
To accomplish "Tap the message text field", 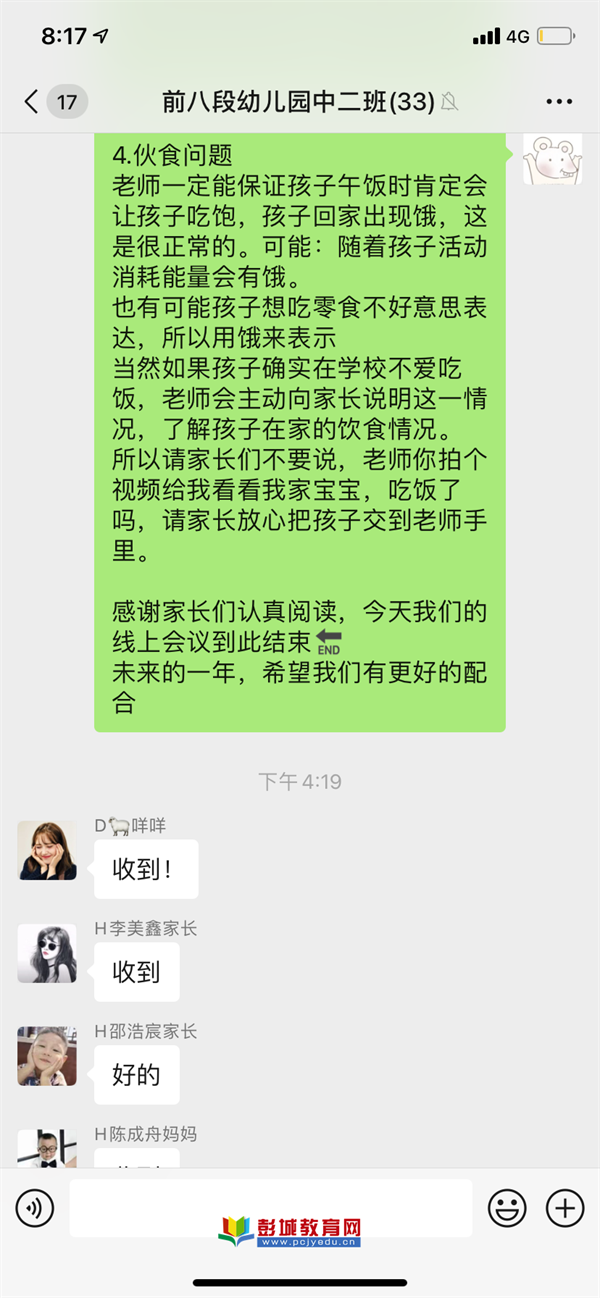I will click(x=270, y=1207).
